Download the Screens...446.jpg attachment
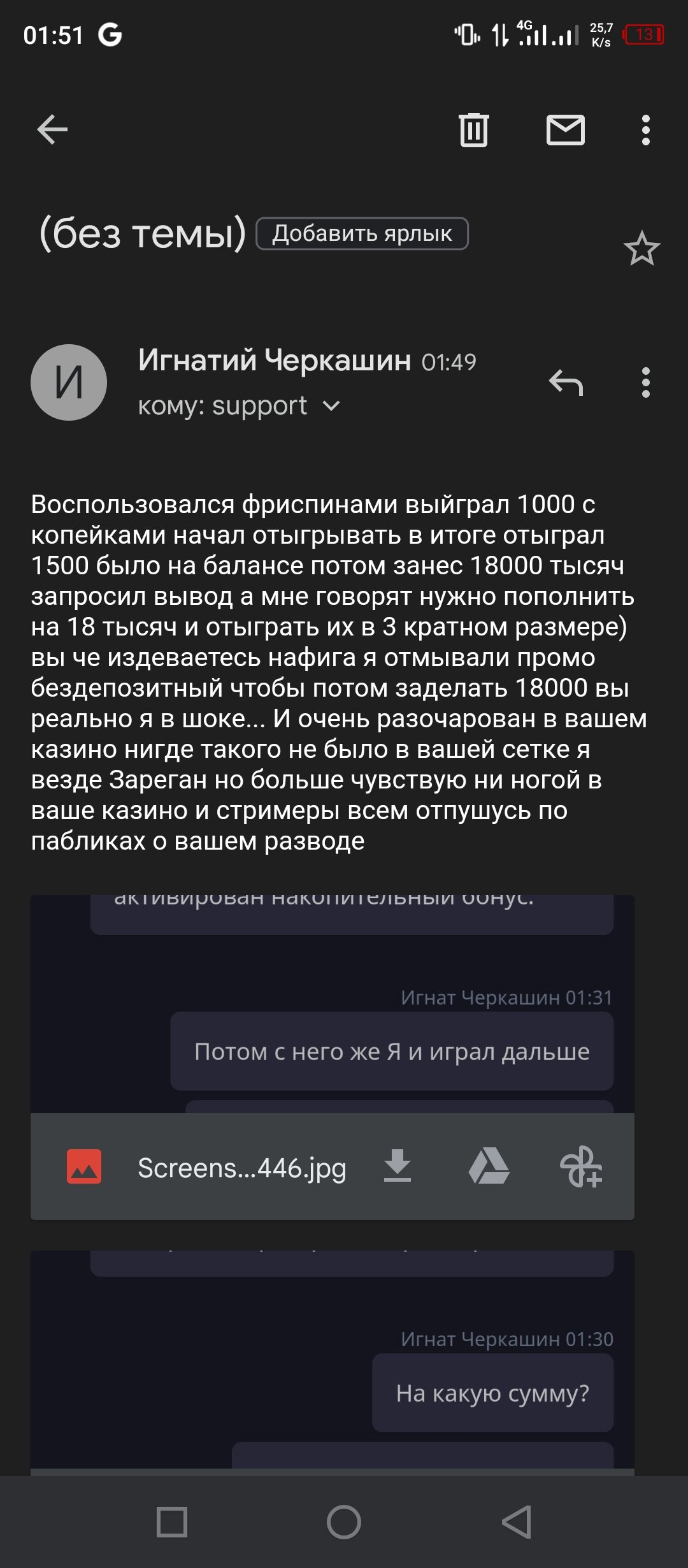The height and width of the screenshot is (1568, 688). pos(398,1166)
